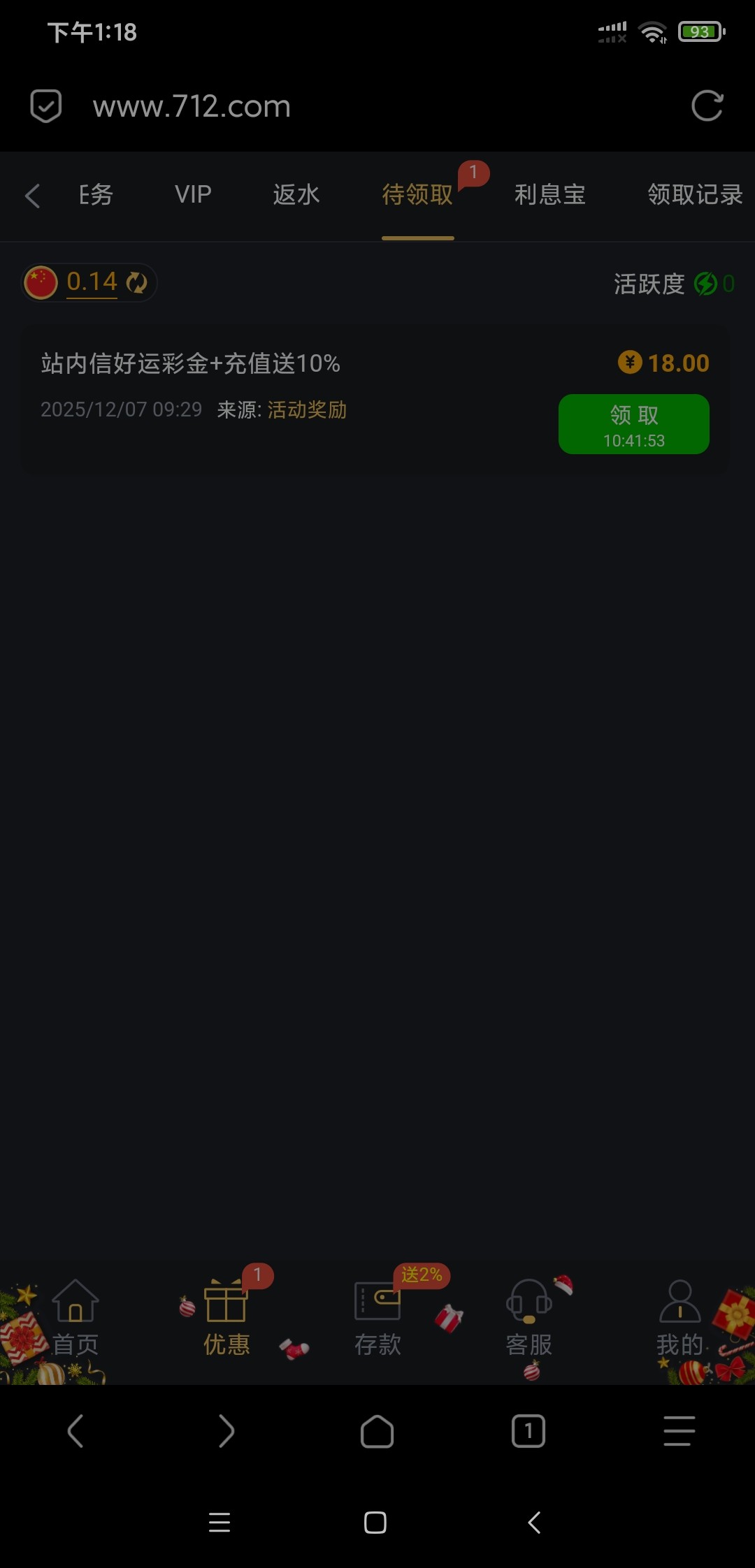This screenshot has width=755, height=1568.
Task: Switch to the 利息宝 tab
Action: point(549,194)
